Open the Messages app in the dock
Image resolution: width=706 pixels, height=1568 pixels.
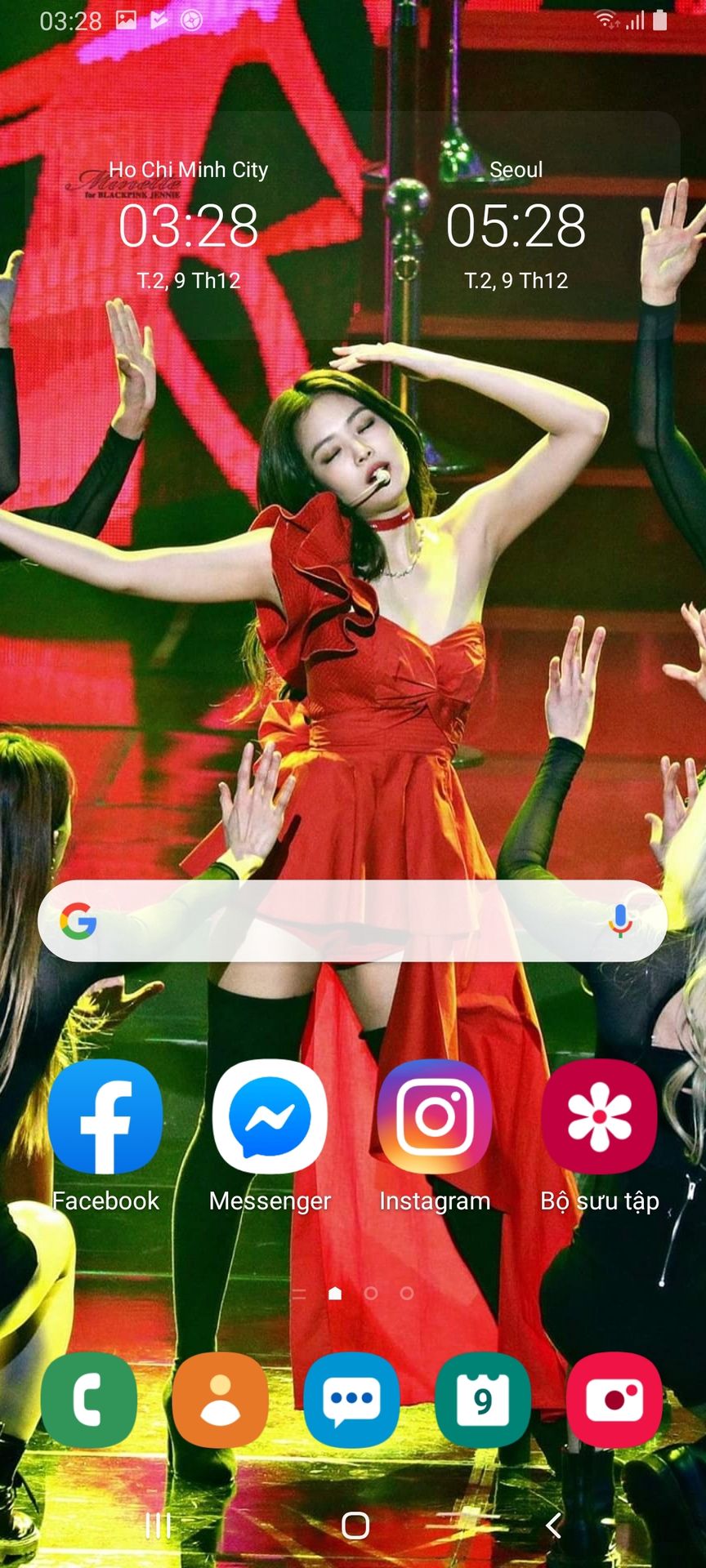351,1400
